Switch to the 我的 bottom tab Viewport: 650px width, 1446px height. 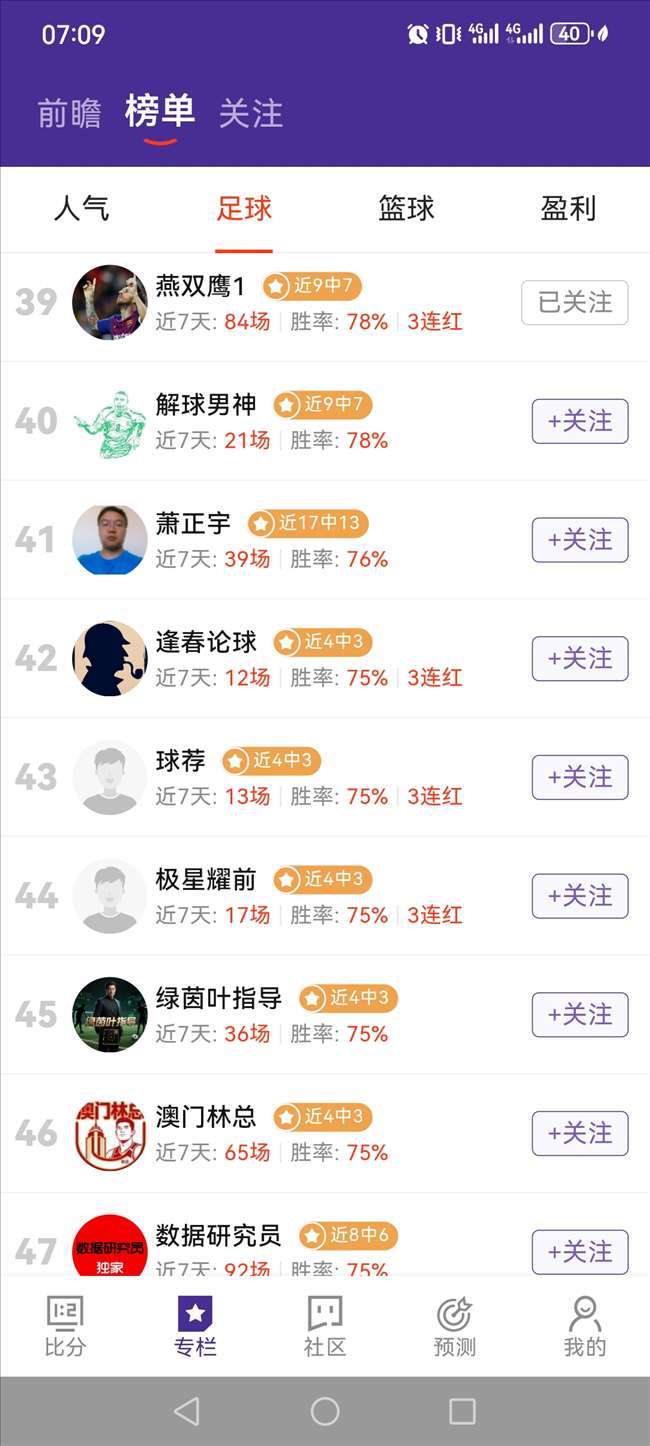(x=585, y=1326)
